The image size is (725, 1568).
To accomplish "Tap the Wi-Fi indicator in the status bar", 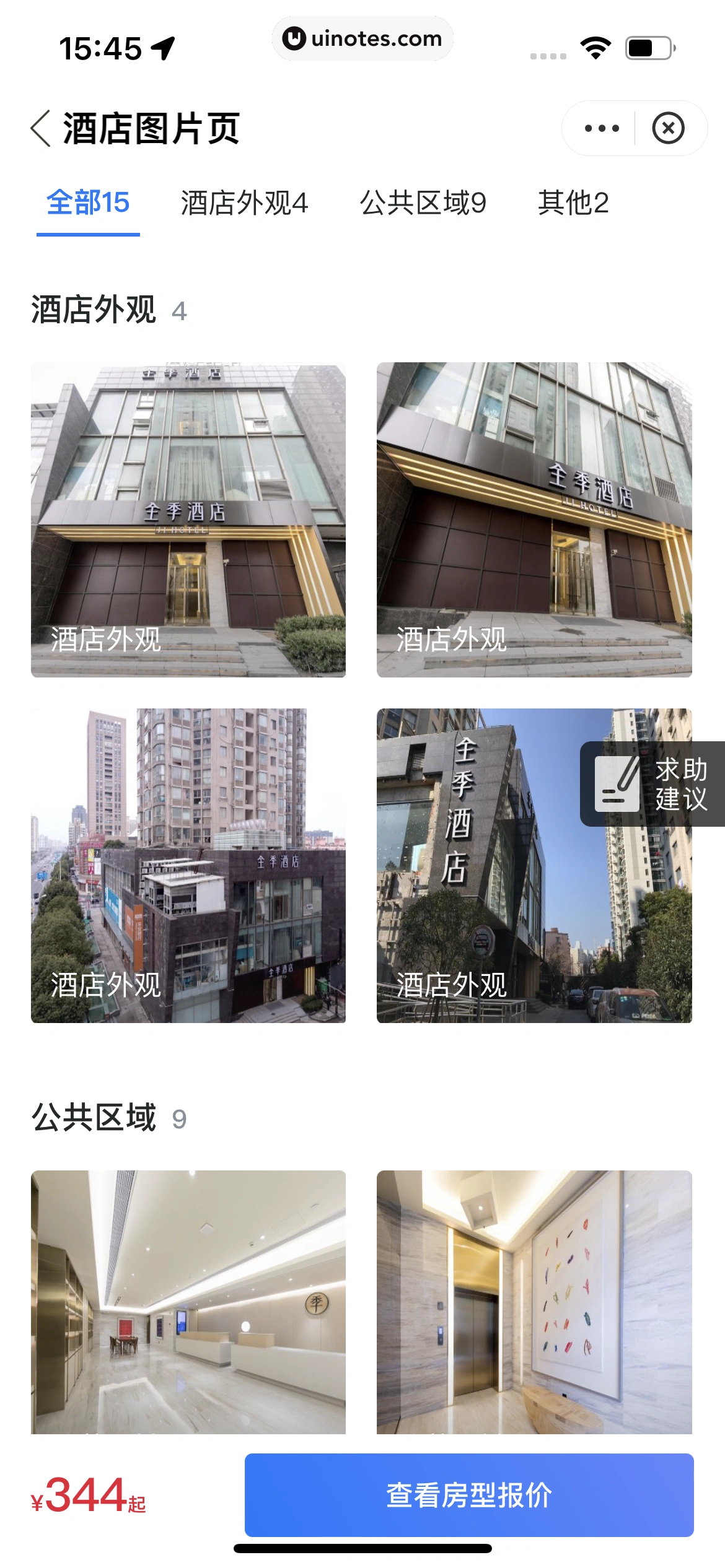I will click(596, 47).
